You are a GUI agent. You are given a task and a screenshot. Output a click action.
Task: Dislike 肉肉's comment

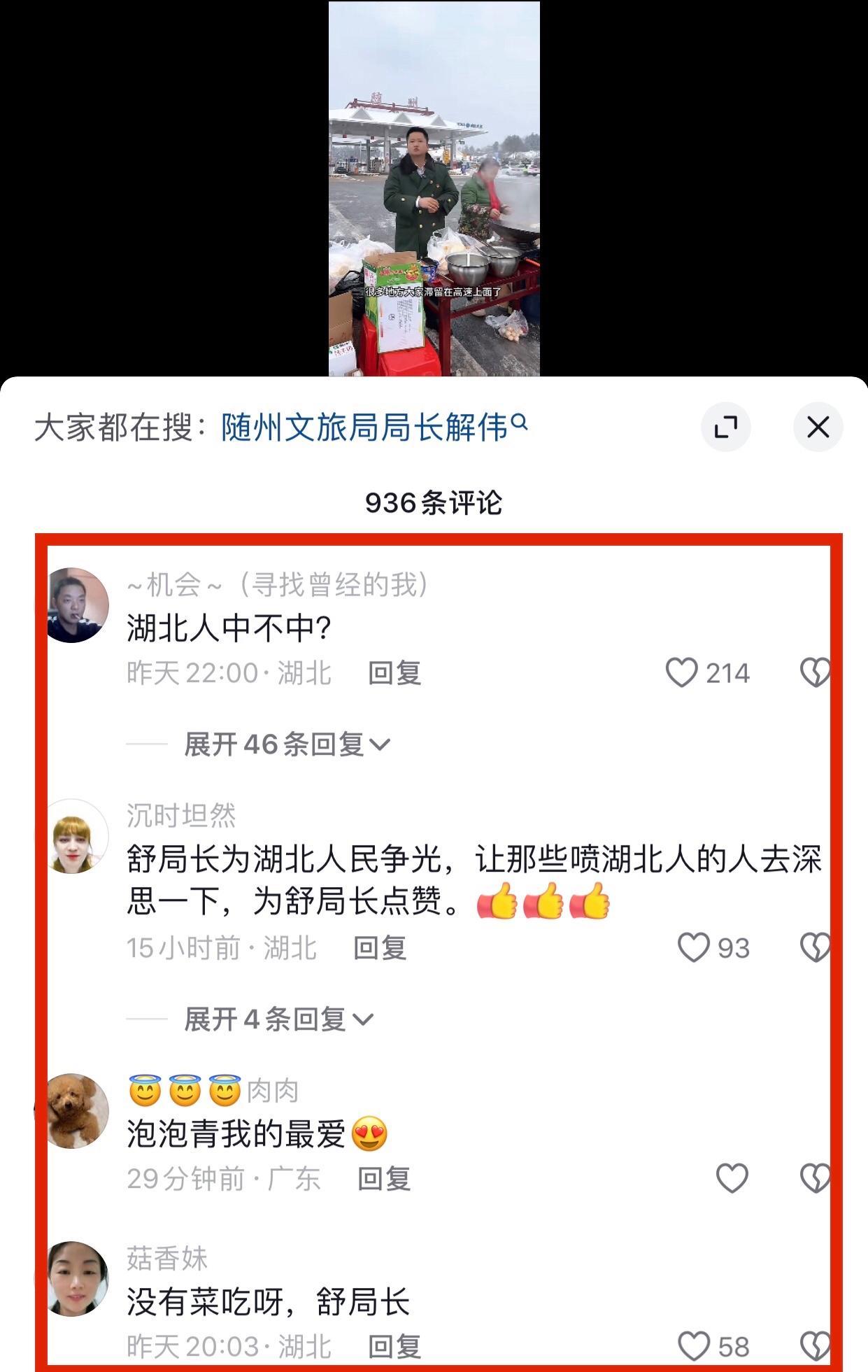point(815,1178)
